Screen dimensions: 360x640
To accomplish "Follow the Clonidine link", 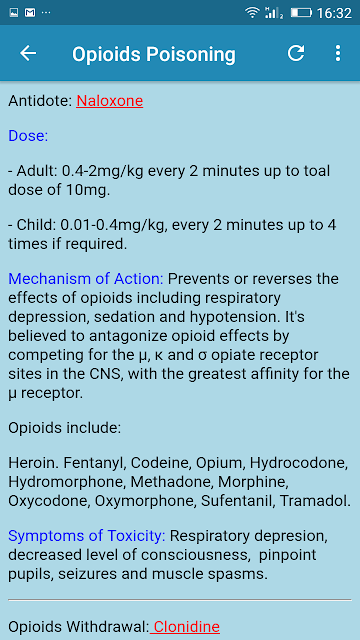I will [x=185, y=626].
